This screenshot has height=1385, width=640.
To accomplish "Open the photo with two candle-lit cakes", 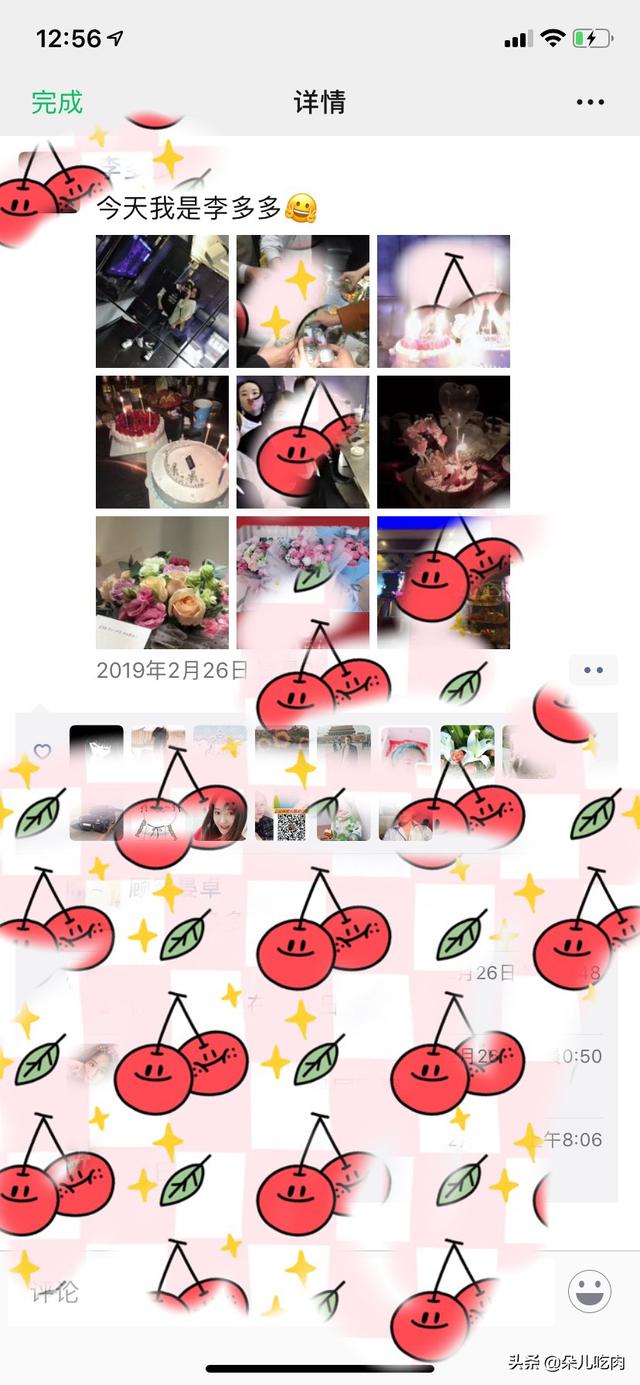I will pos(162,442).
